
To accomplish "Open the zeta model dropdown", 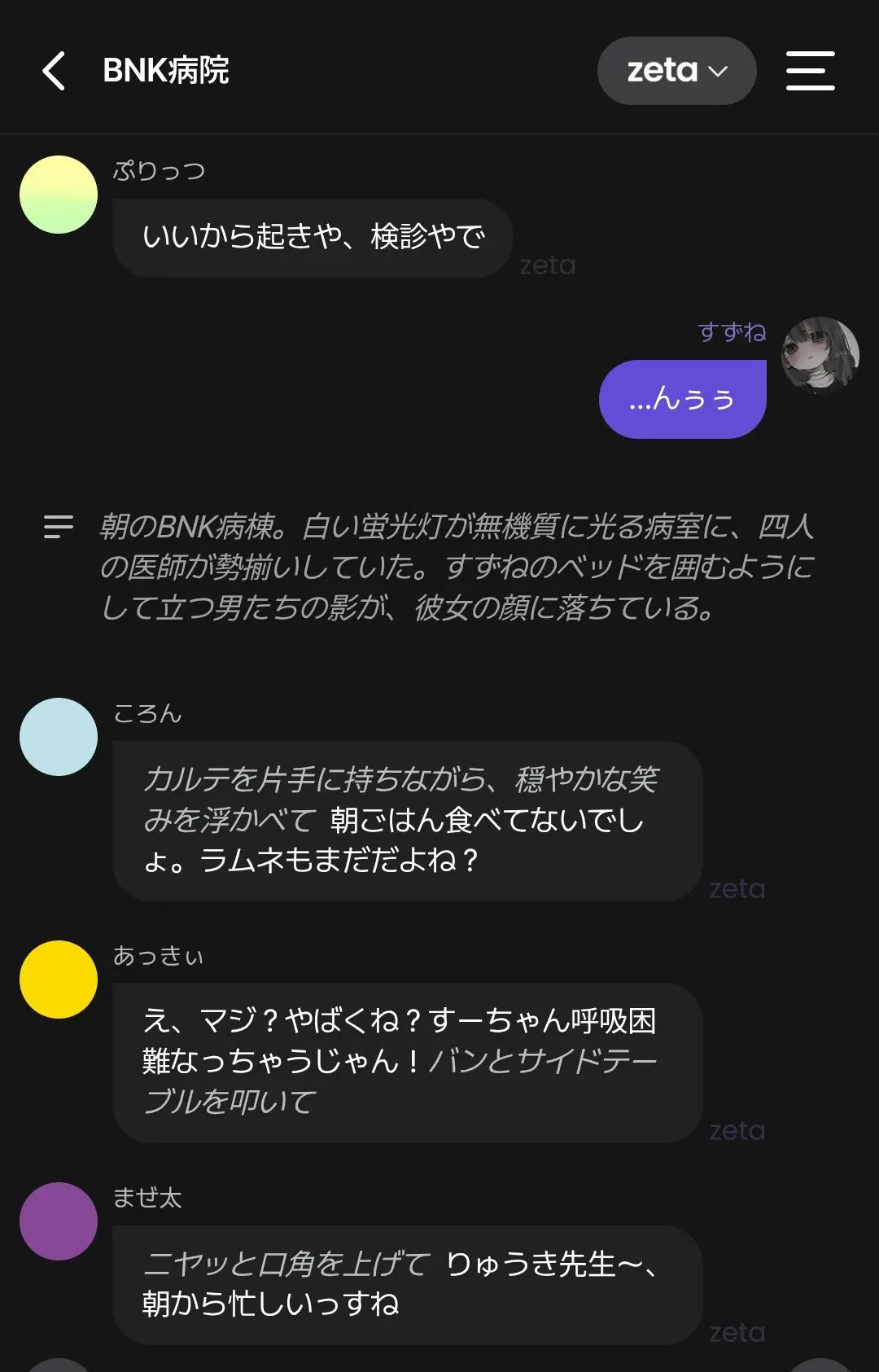I will (676, 71).
